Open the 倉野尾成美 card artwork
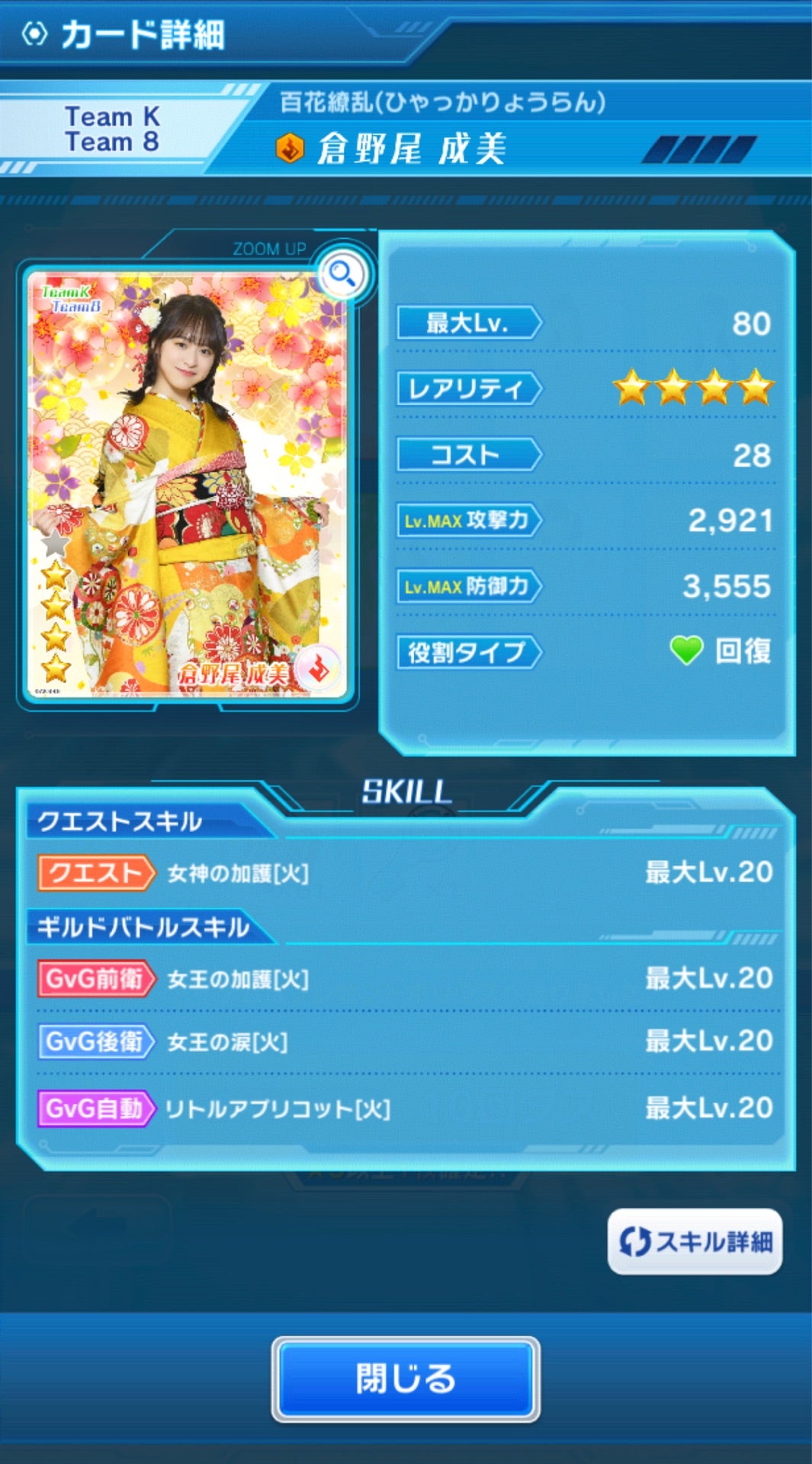This screenshot has height=1464, width=812. click(187, 484)
